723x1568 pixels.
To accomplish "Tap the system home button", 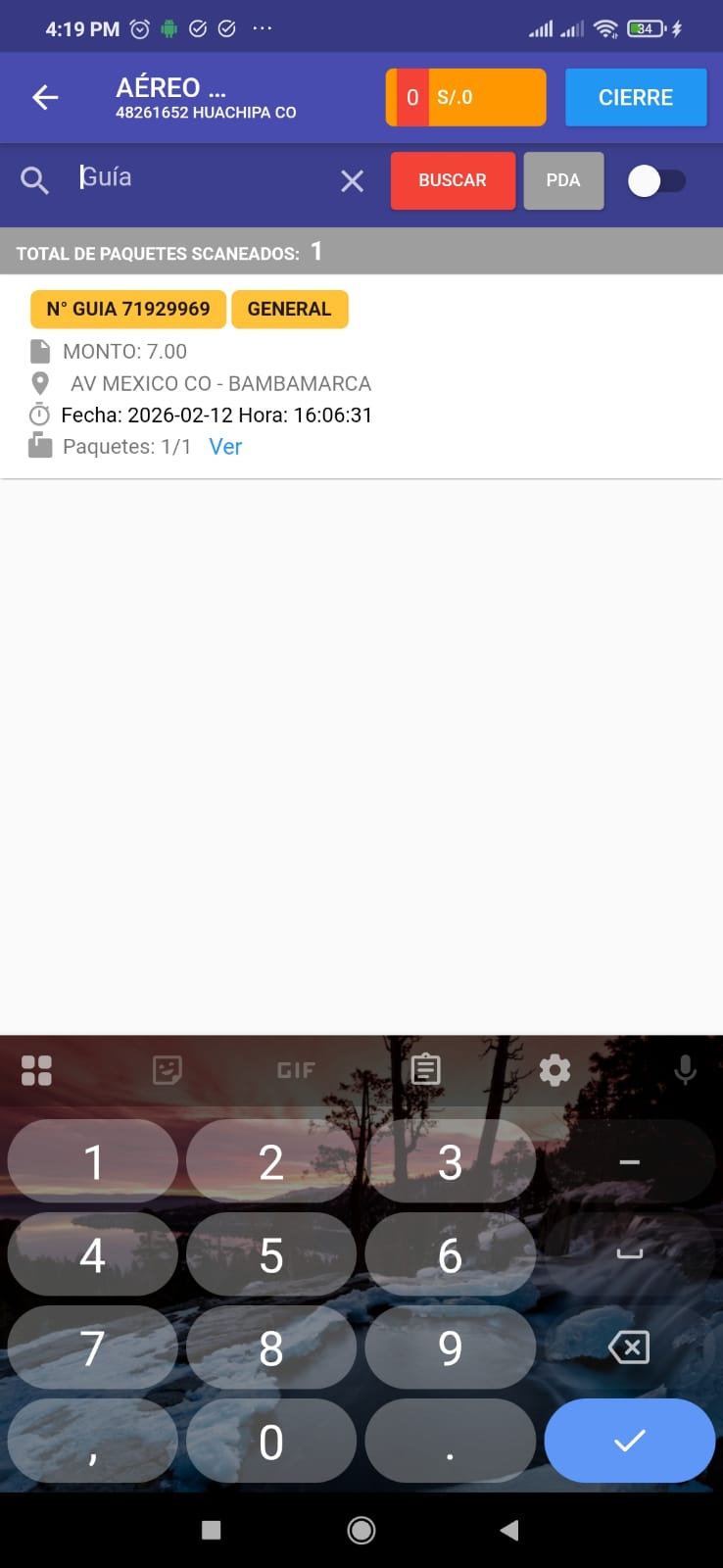I will click(361, 1530).
